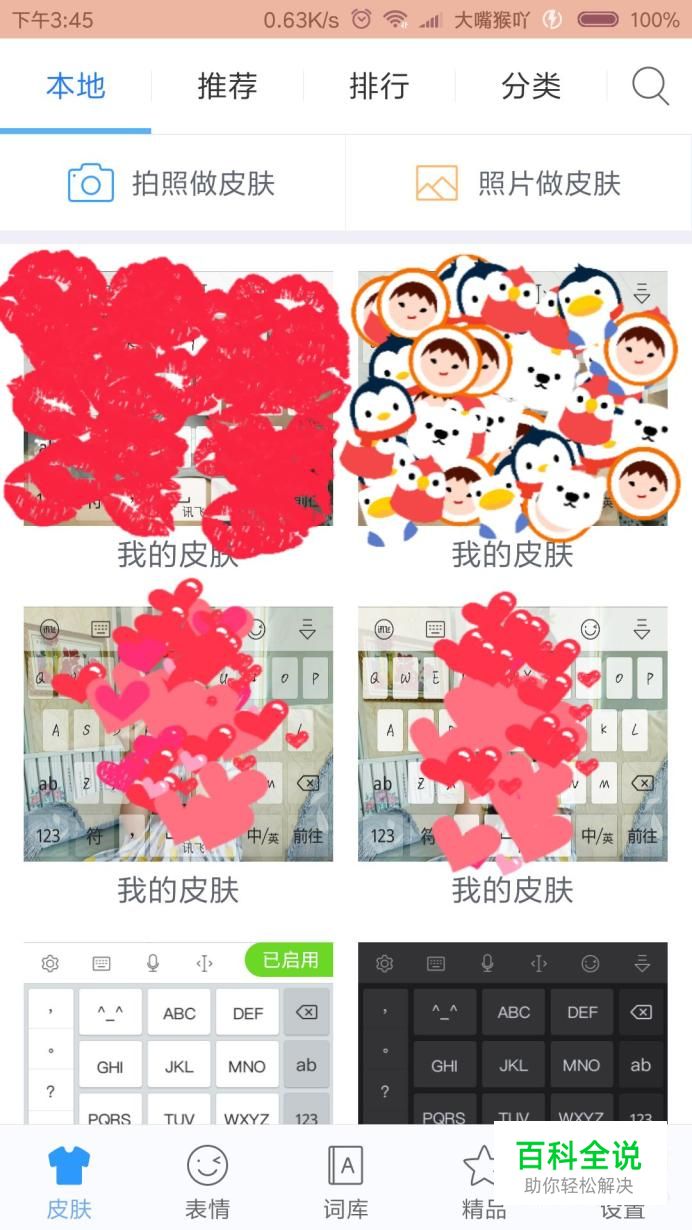
Task: Switch to the 排行 tab
Action: pos(379,86)
